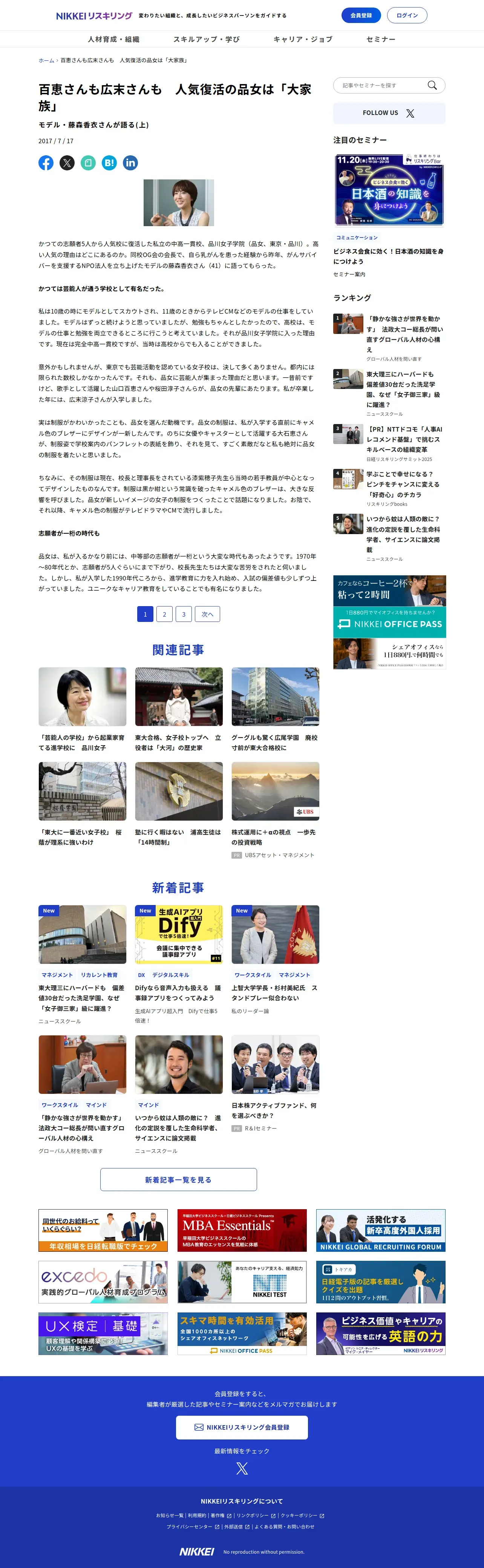Open the MBA Essentials banner
The width and height of the screenshot is (484, 1568).
(x=242, y=1230)
